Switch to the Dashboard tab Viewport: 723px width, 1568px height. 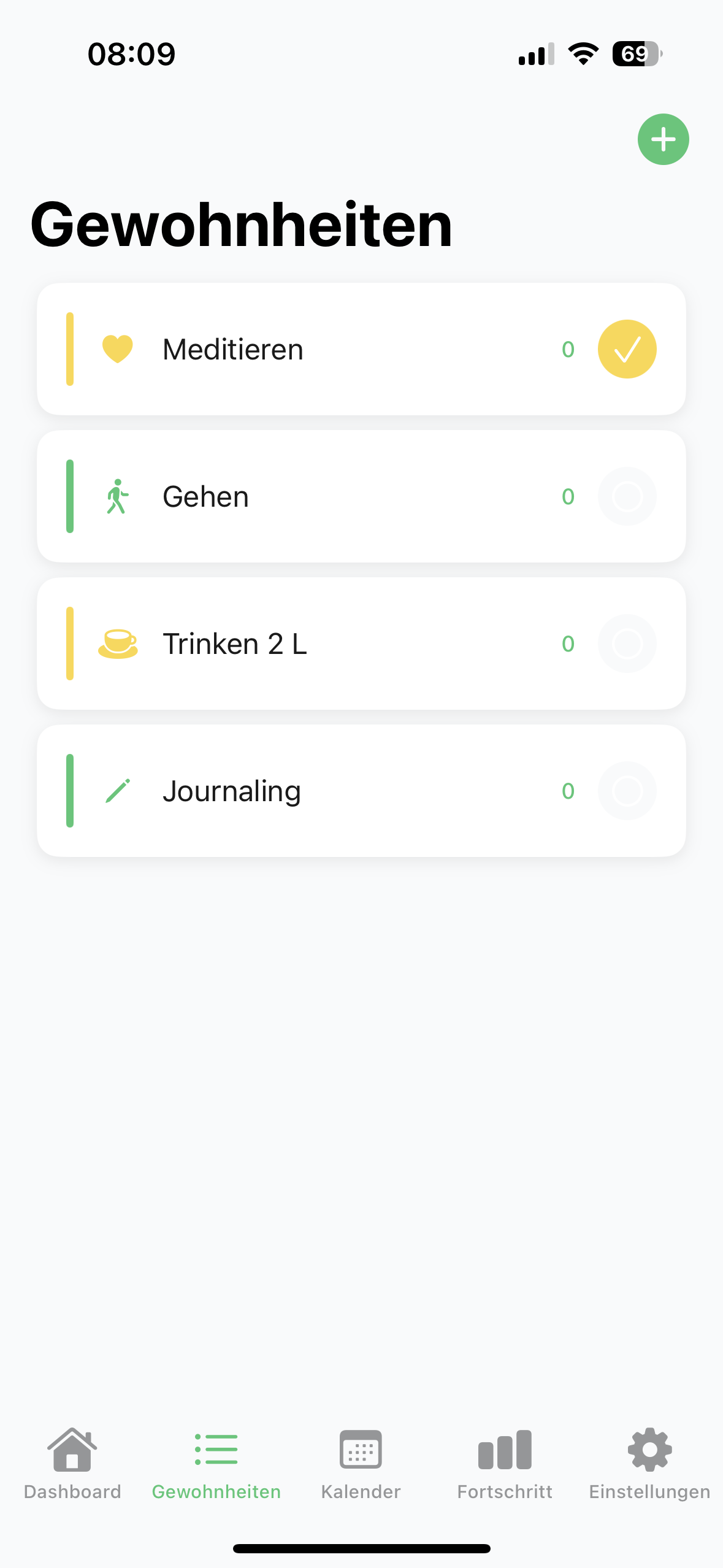coord(72,1464)
